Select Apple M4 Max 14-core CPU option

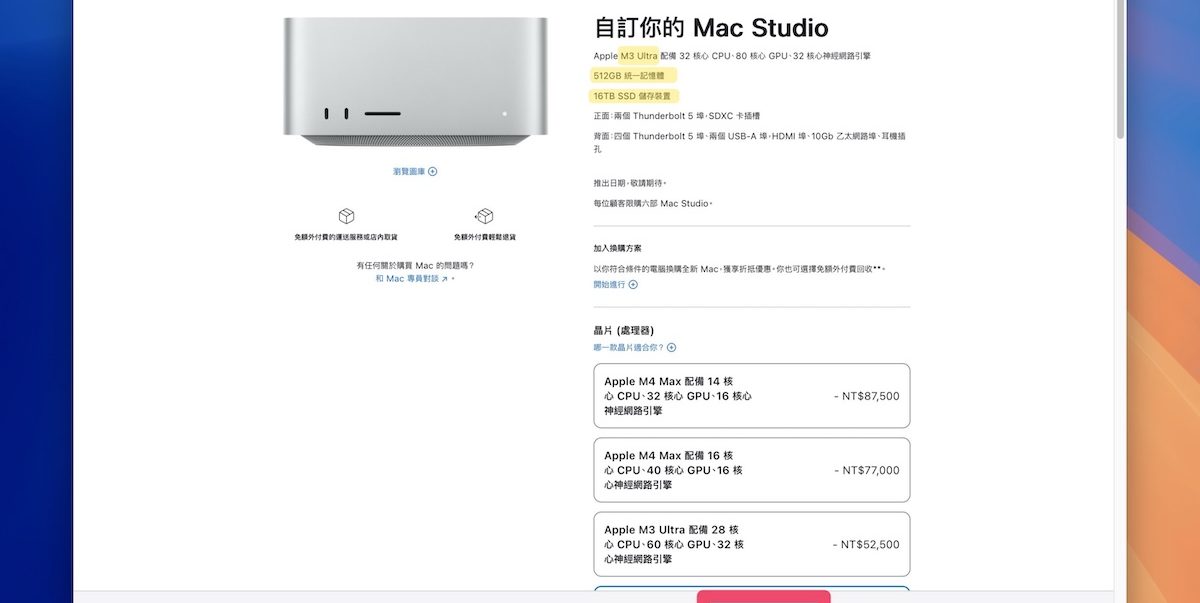pos(751,396)
